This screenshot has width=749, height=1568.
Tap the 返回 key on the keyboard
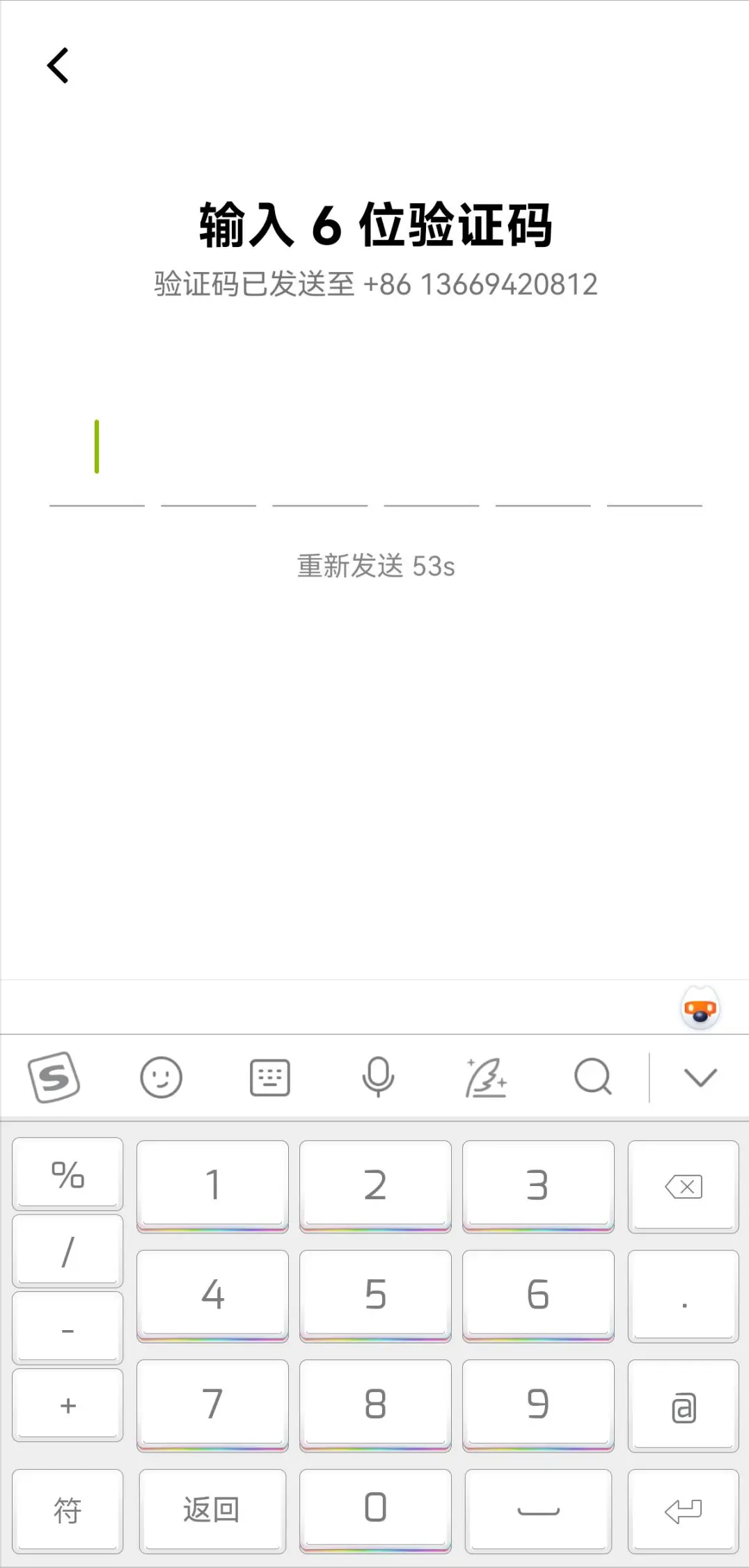point(212,1510)
